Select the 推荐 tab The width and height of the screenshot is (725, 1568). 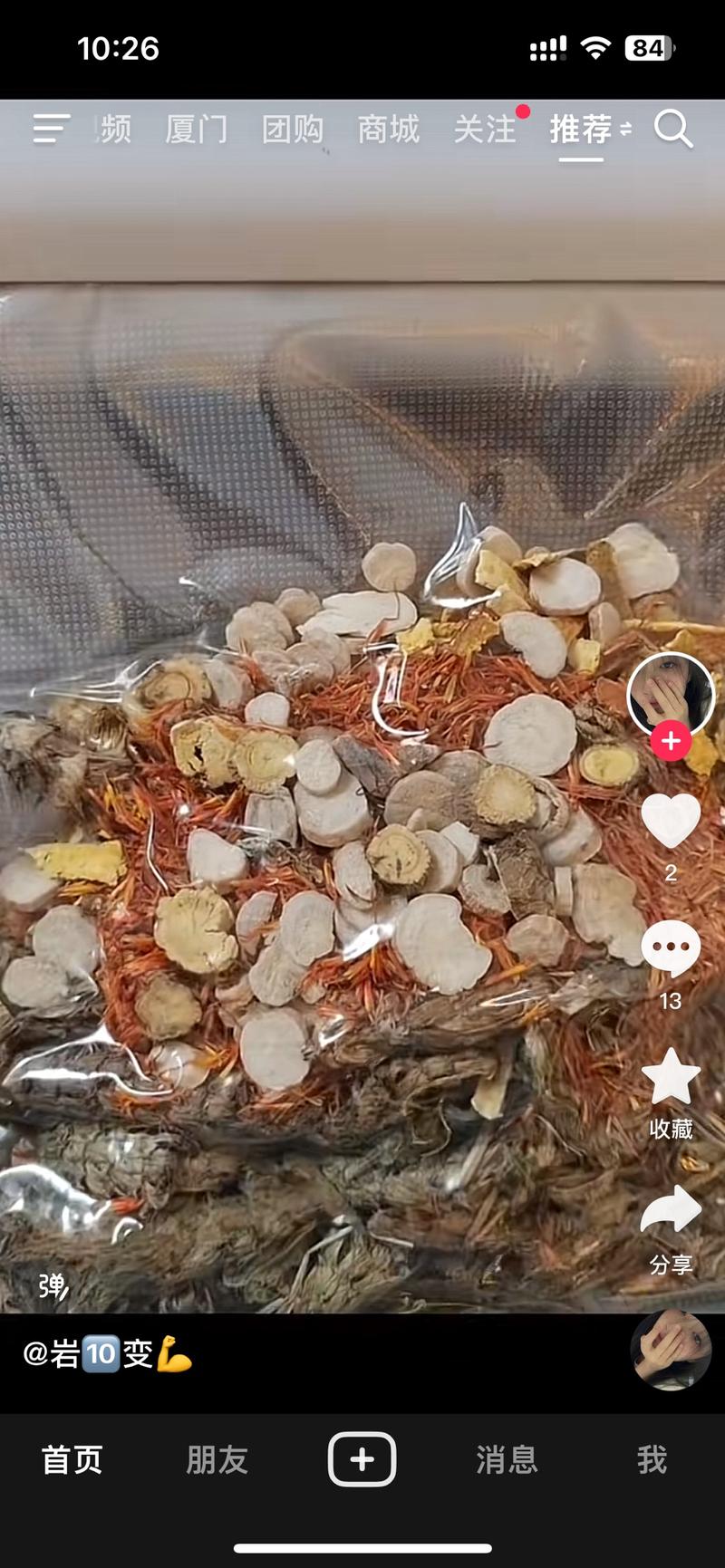point(581,130)
